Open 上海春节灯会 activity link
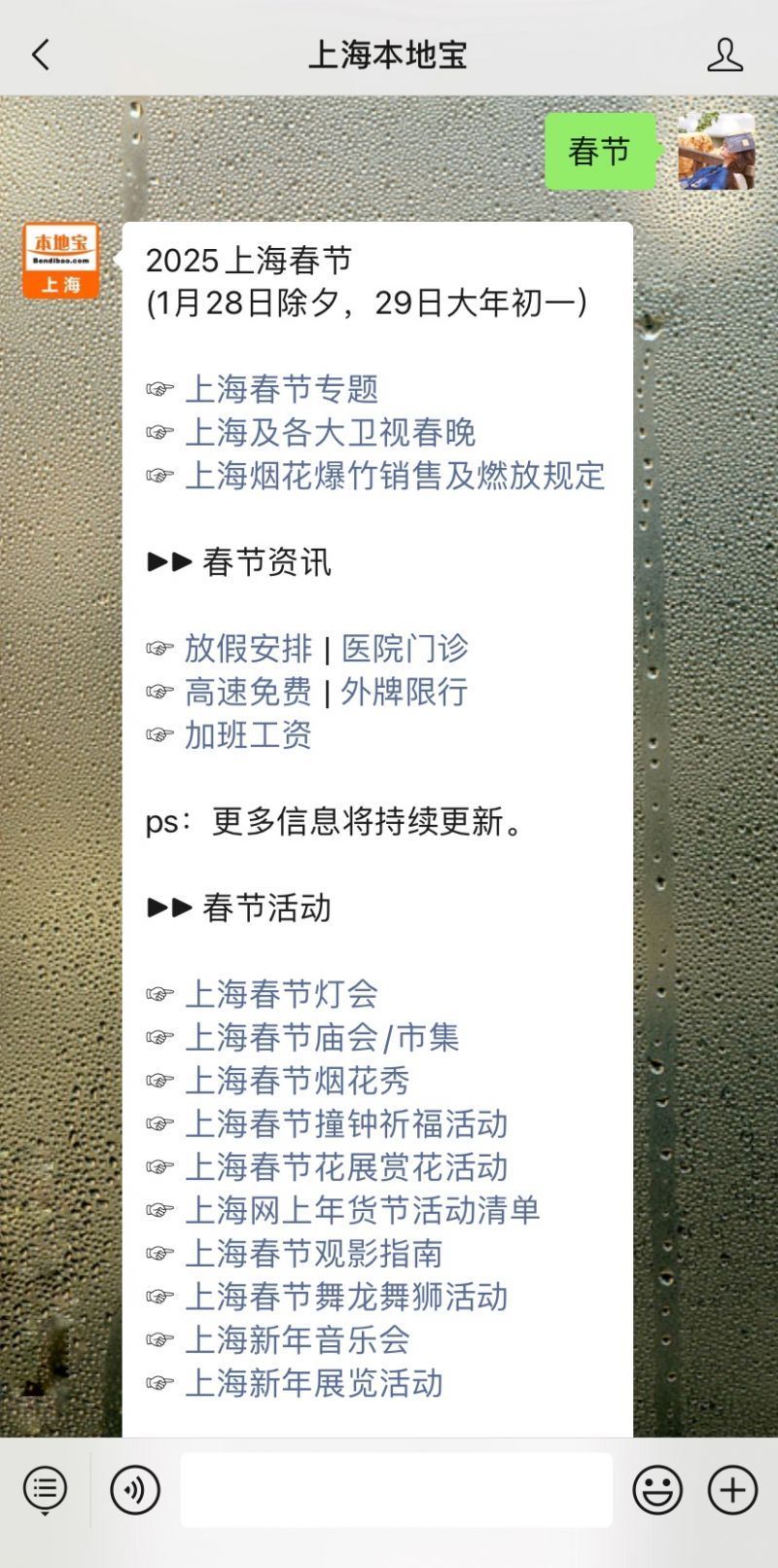Image resolution: width=778 pixels, height=1568 pixels. coord(282,994)
